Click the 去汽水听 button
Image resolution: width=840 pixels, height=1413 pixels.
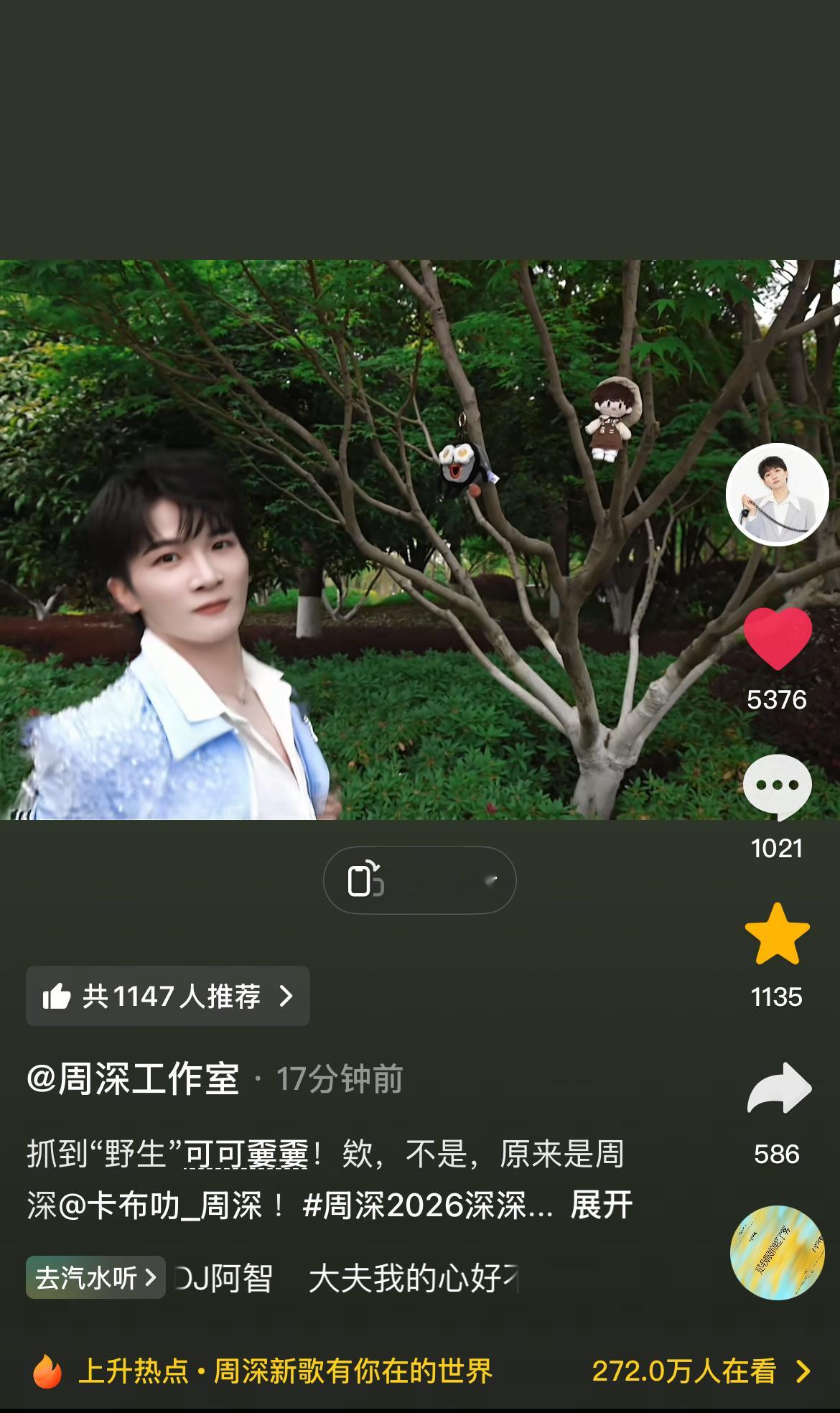pyautogui.click(x=95, y=1277)
